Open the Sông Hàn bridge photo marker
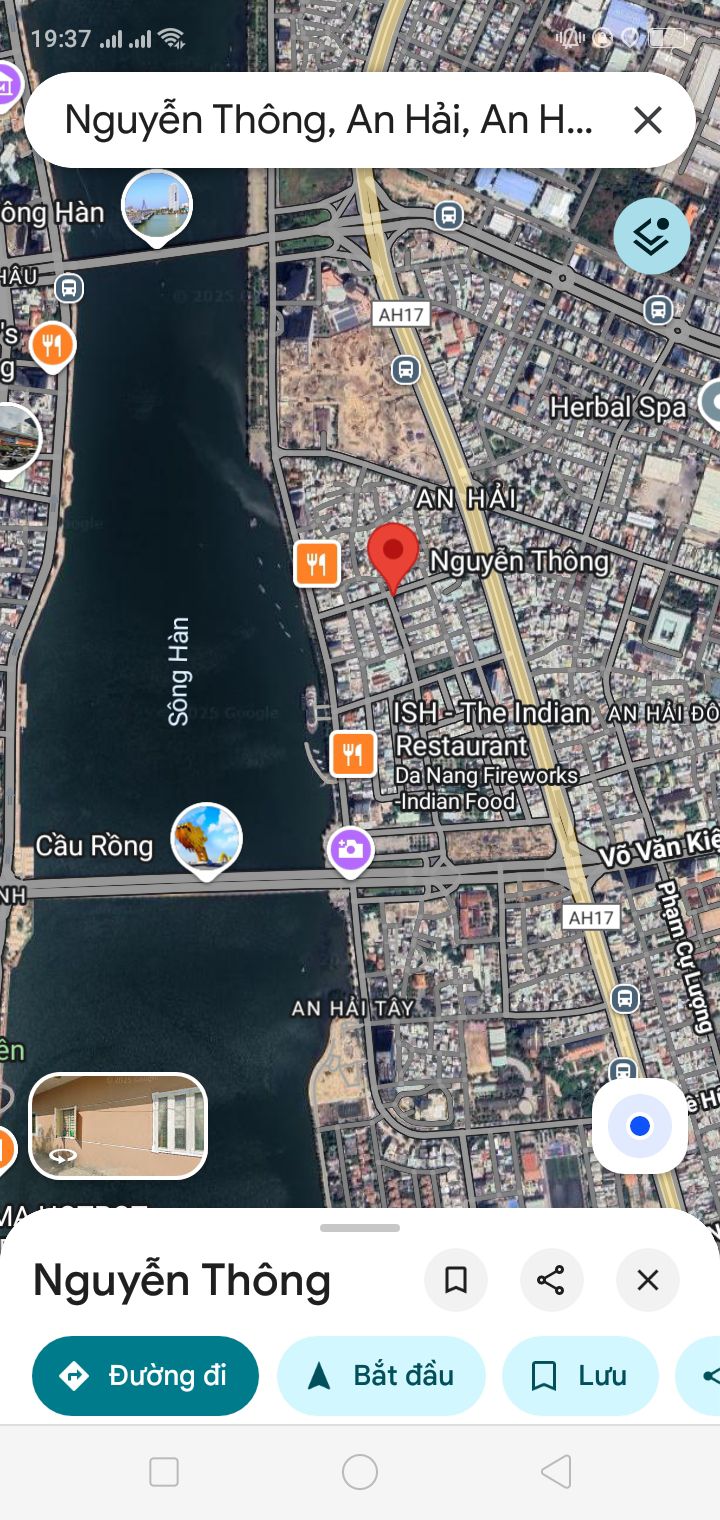 pos(157,206)
